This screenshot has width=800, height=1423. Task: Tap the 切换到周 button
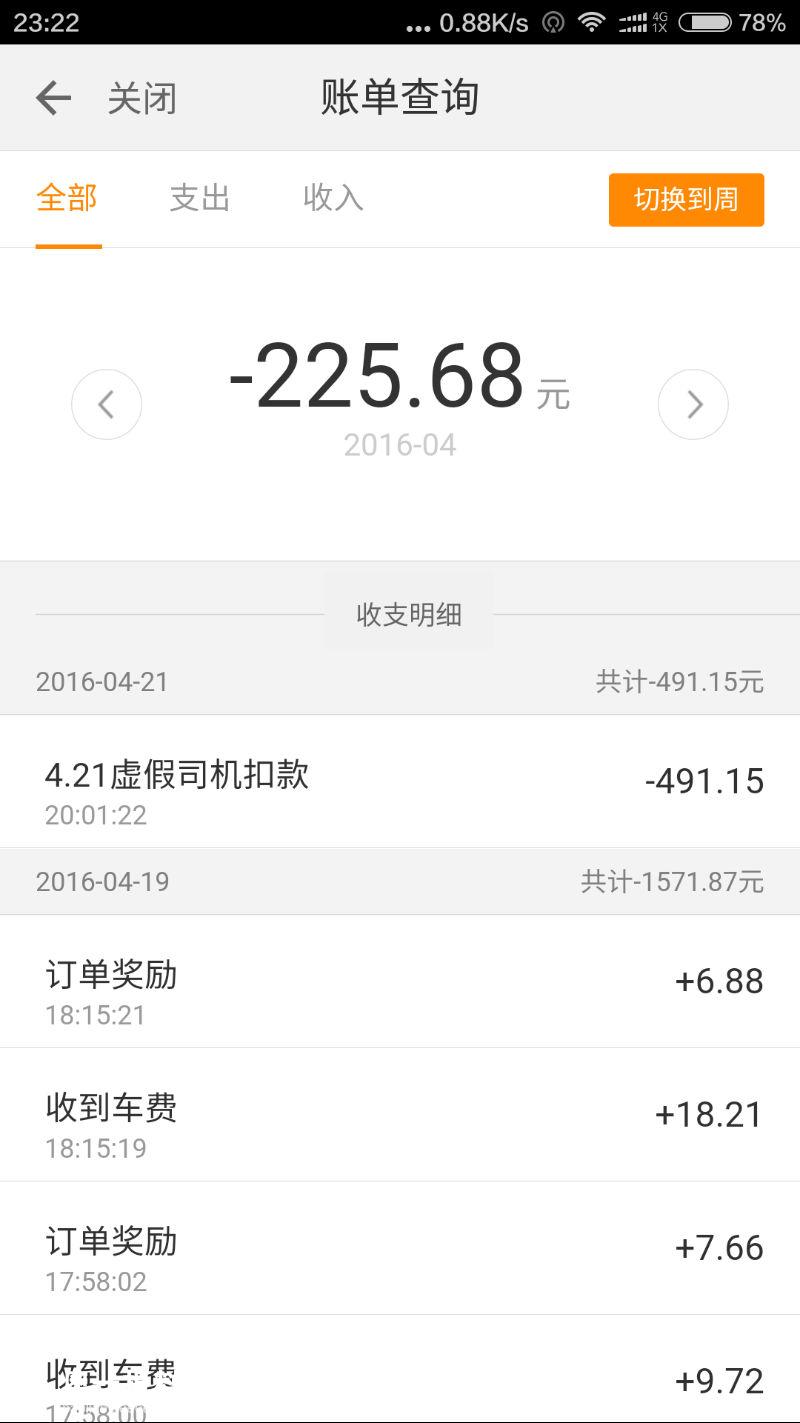(686, 200)
